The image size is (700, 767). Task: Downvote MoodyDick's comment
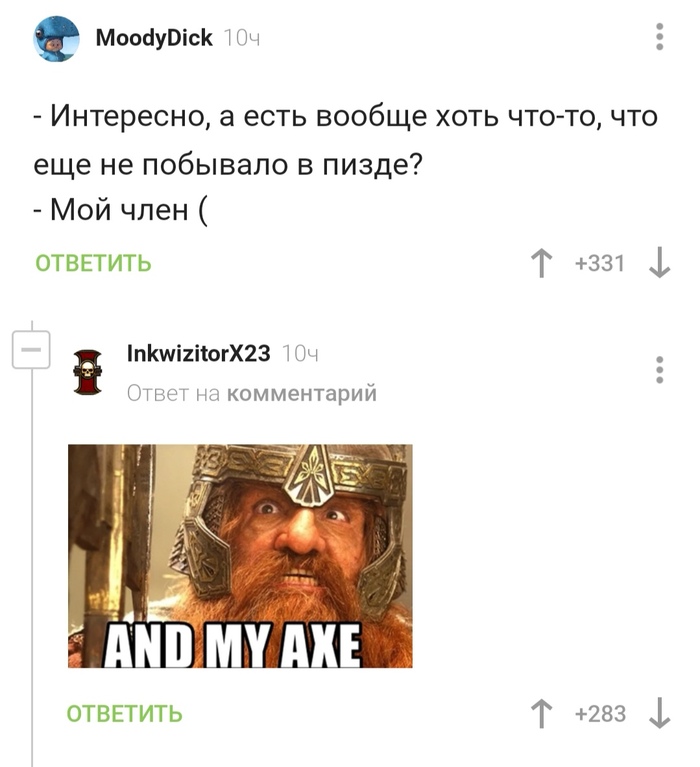click(x=659, y=263)
